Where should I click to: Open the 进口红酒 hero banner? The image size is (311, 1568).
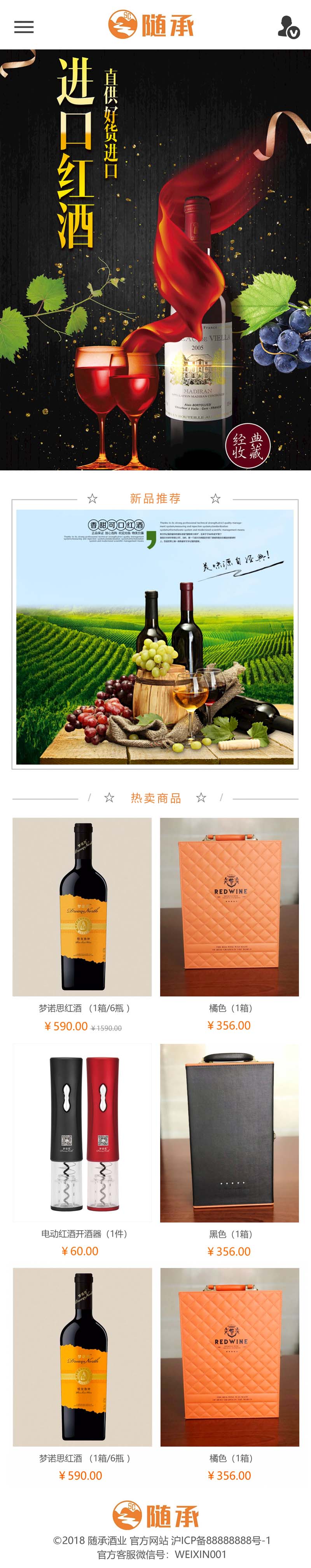point(155,260)
